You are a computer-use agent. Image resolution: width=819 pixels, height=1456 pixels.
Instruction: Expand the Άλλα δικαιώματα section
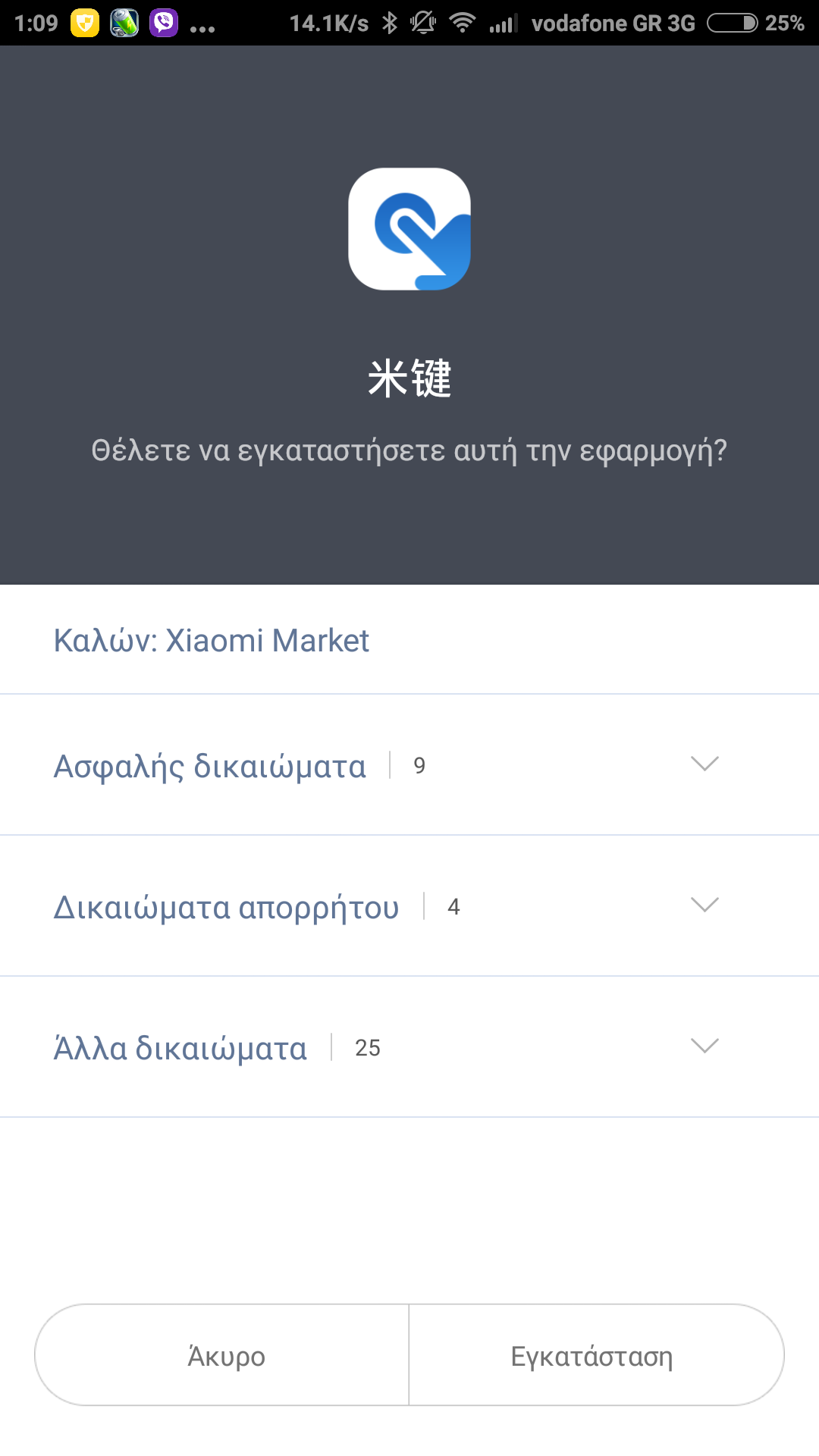pos(704,1046)
